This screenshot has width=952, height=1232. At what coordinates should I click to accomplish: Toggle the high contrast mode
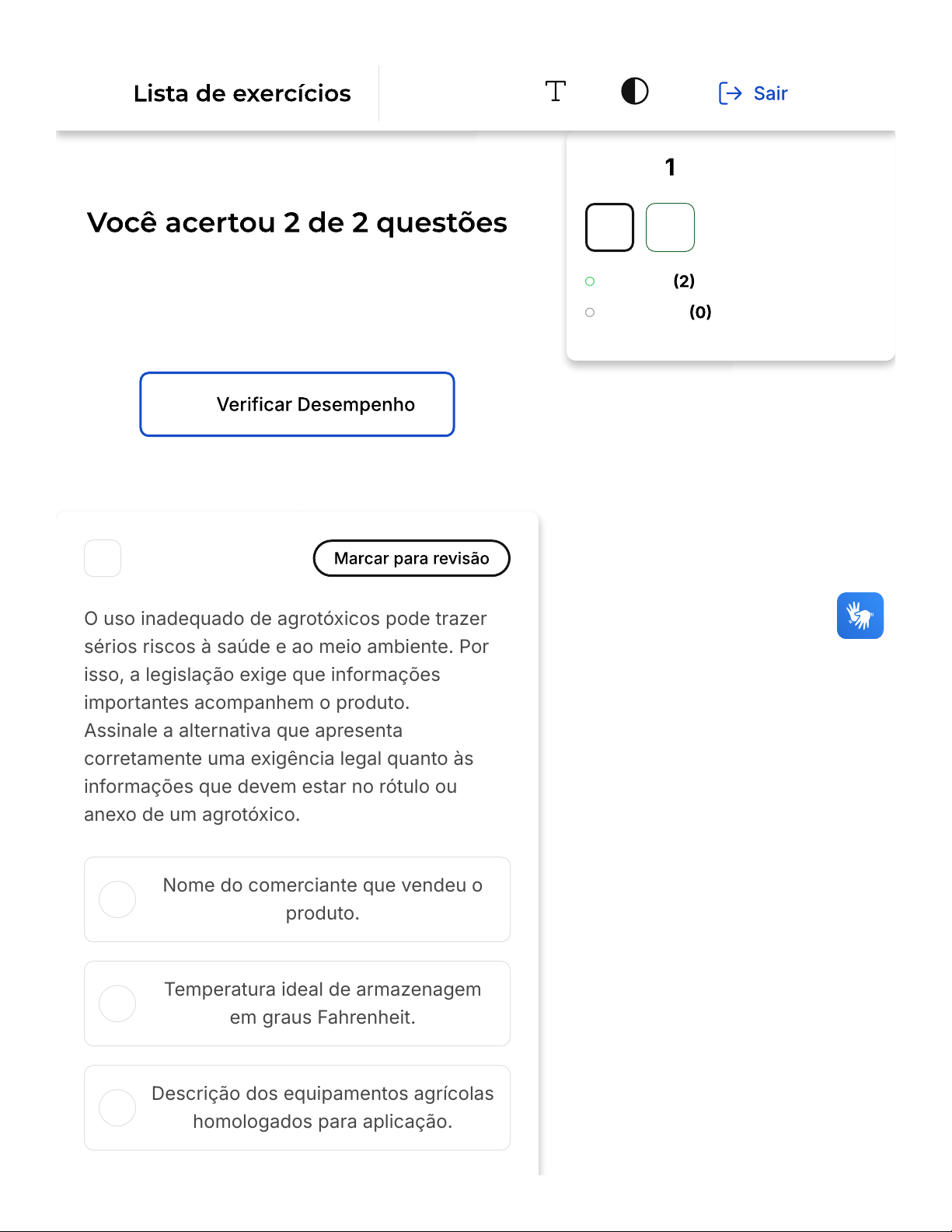tap(634, 92)
